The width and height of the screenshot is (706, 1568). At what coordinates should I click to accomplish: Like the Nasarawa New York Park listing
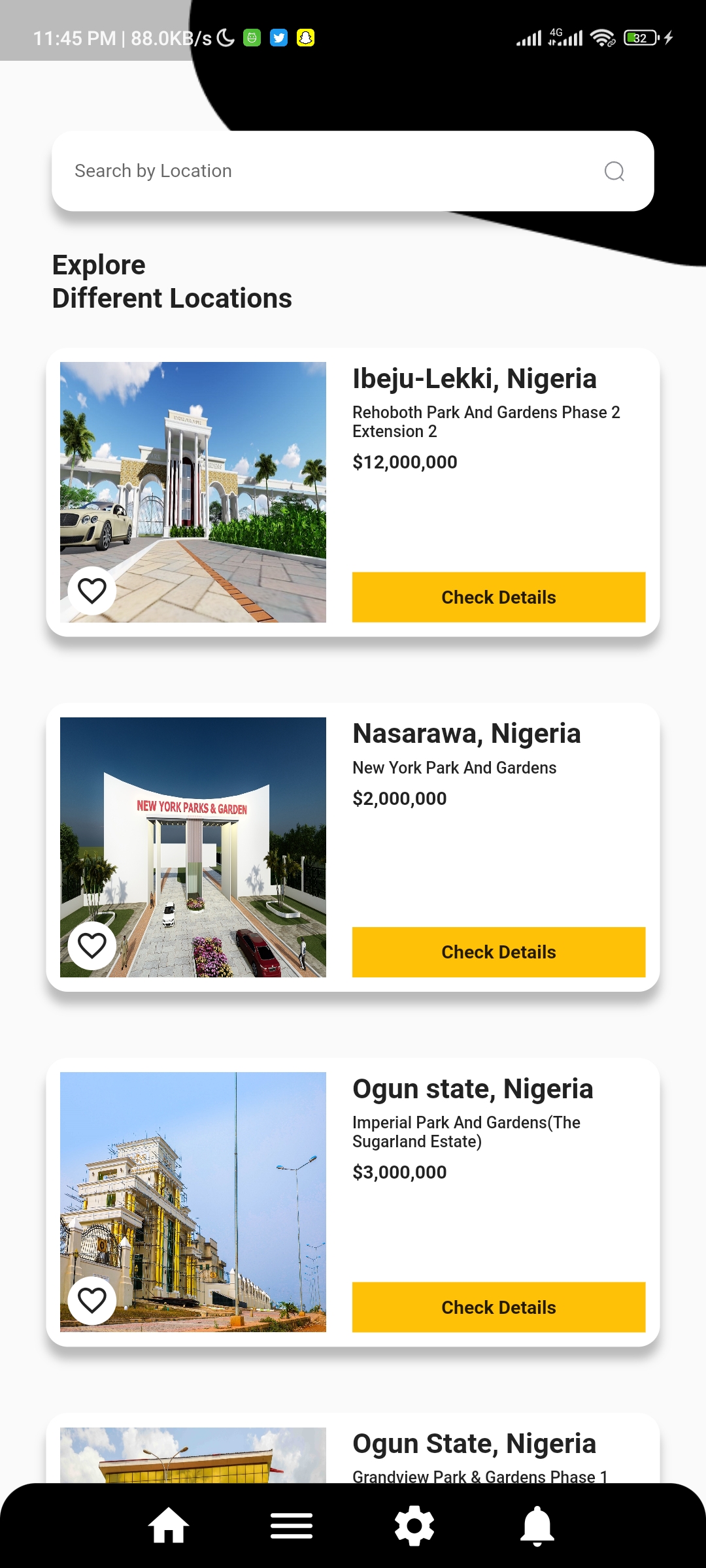[x=92, y=945]
